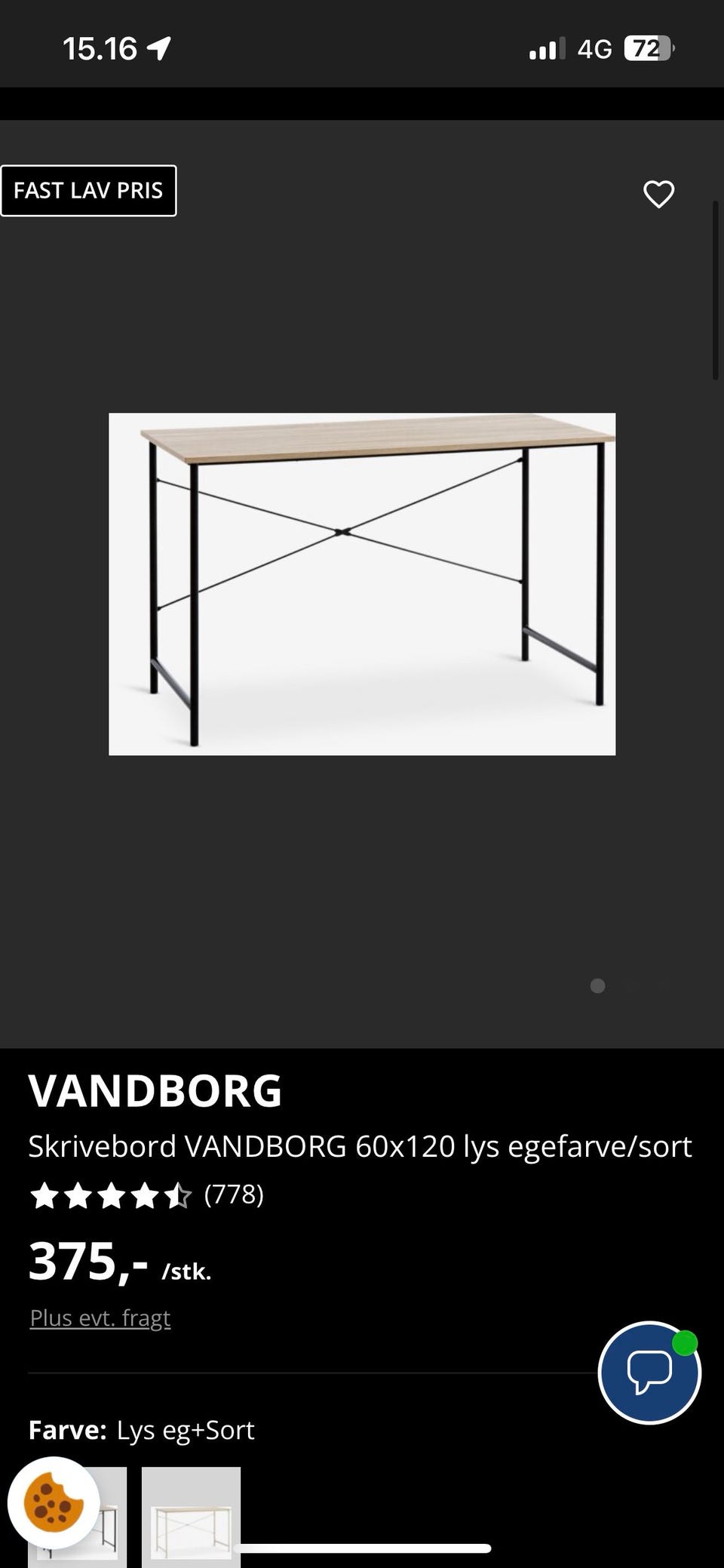
Task: Tap the battery indicator showing 72
Action: pos(649,47)
